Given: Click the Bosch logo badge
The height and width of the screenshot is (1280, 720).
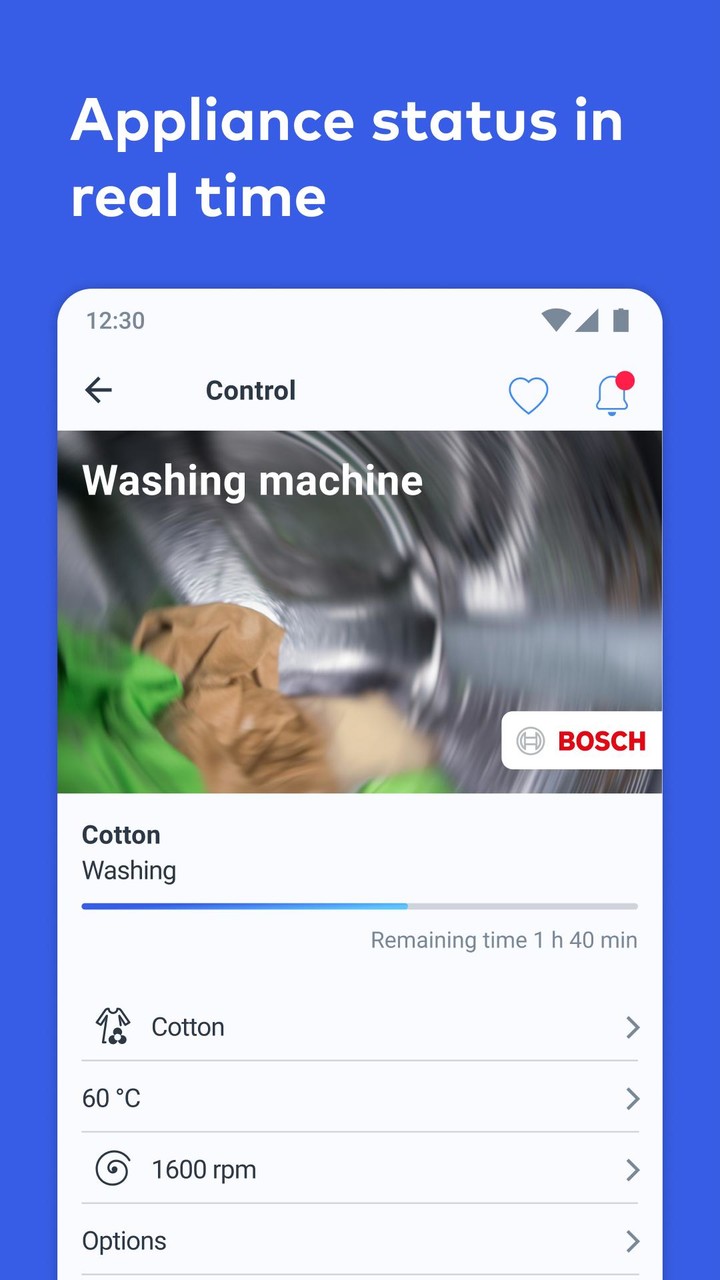Looking at the screenshot, I should click(x=582, y=741).
